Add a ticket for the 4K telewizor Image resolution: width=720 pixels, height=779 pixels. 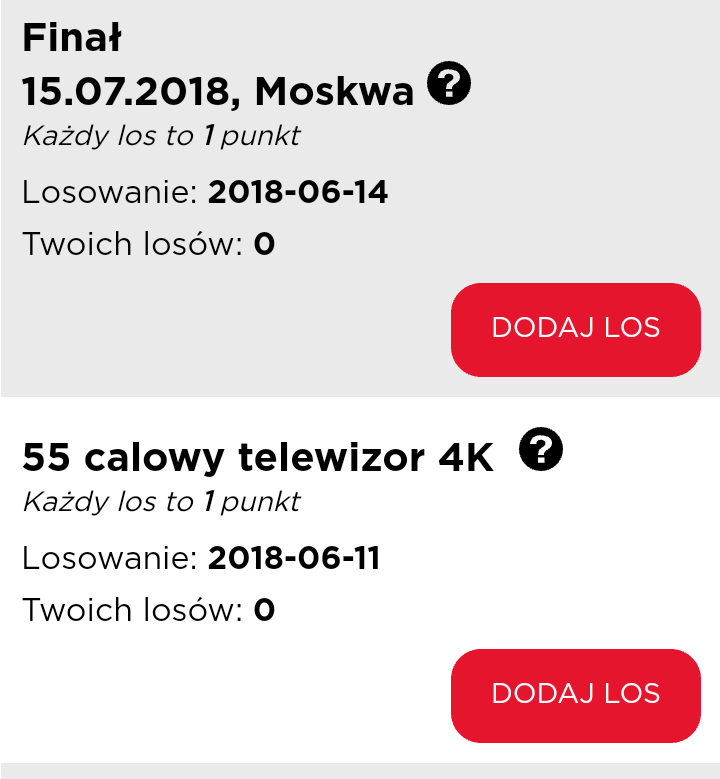point(575,695)
